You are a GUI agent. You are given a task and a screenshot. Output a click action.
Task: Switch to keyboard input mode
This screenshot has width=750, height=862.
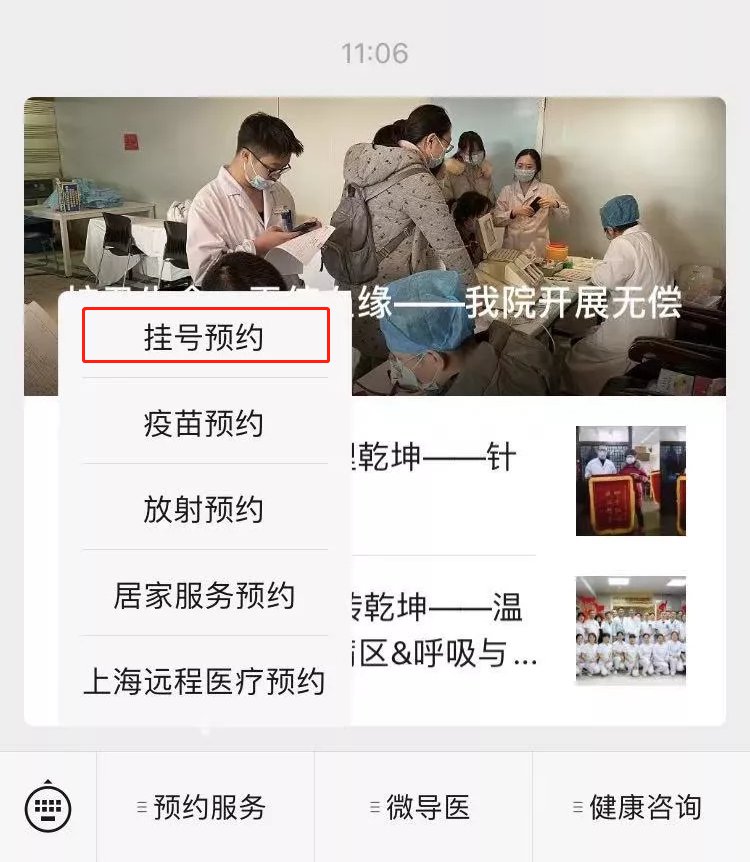pyautogui.click(x=48, y=806)
